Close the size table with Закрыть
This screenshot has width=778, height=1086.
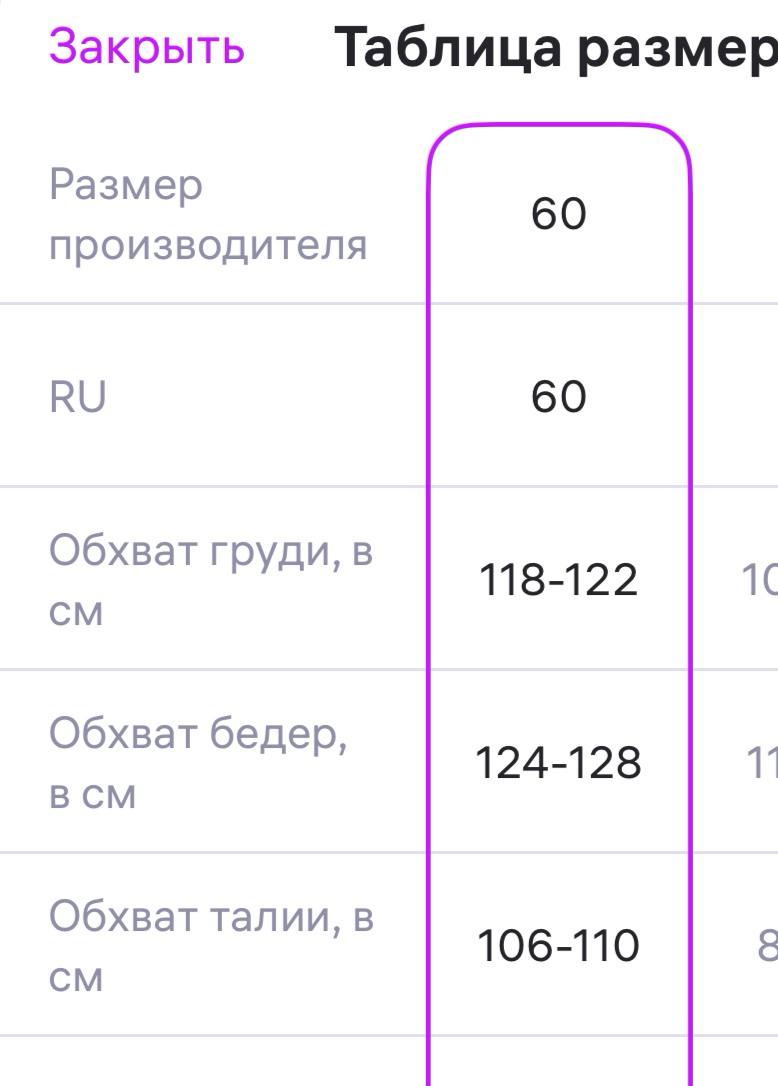[x=146, y=47]
